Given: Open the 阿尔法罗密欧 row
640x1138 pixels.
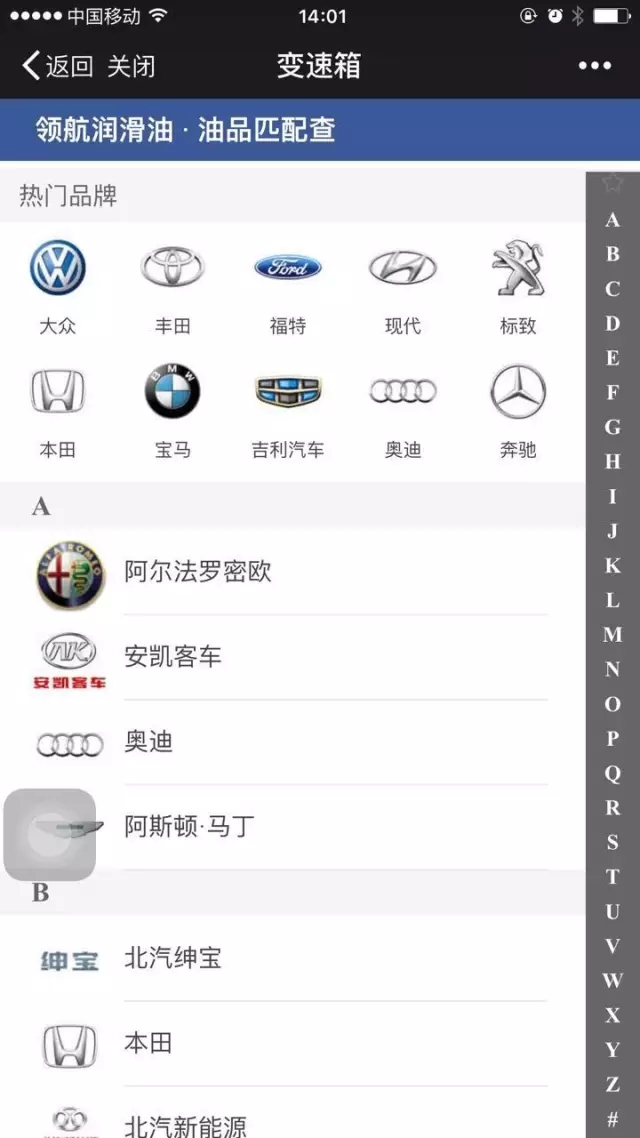Looking at the screenshot, I should click(292, 572).
